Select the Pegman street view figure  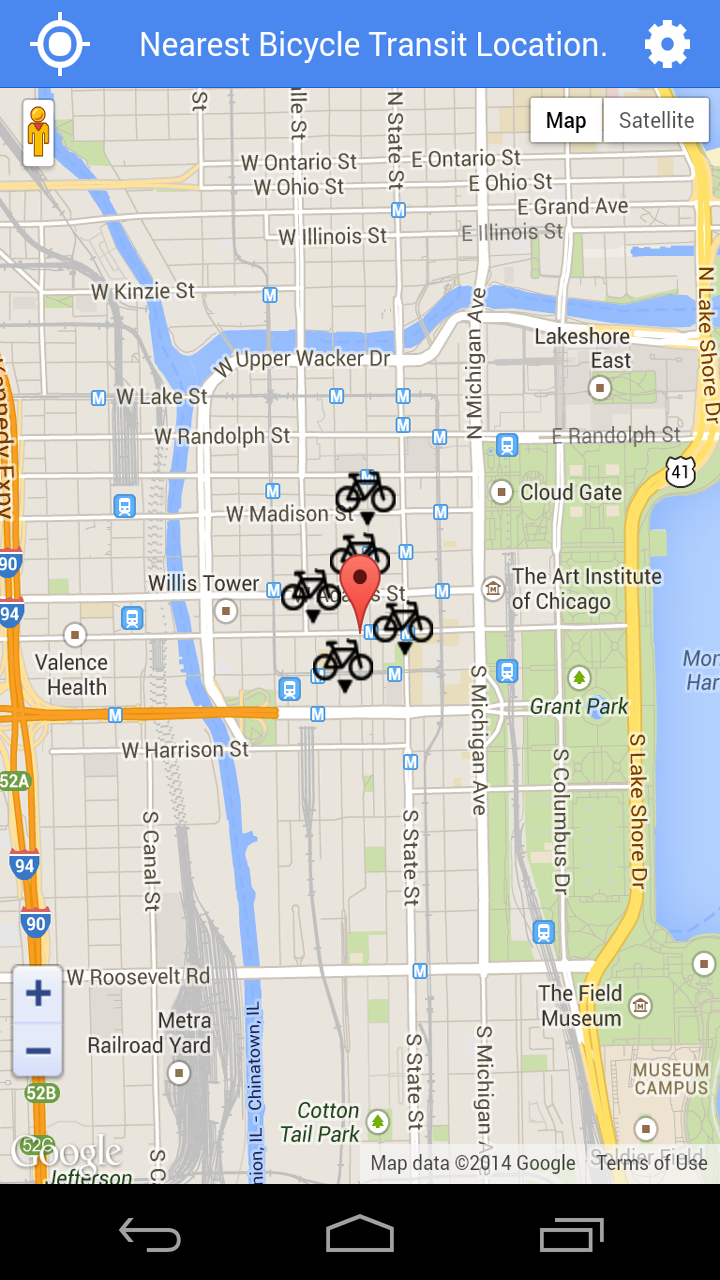coord(37,130)
